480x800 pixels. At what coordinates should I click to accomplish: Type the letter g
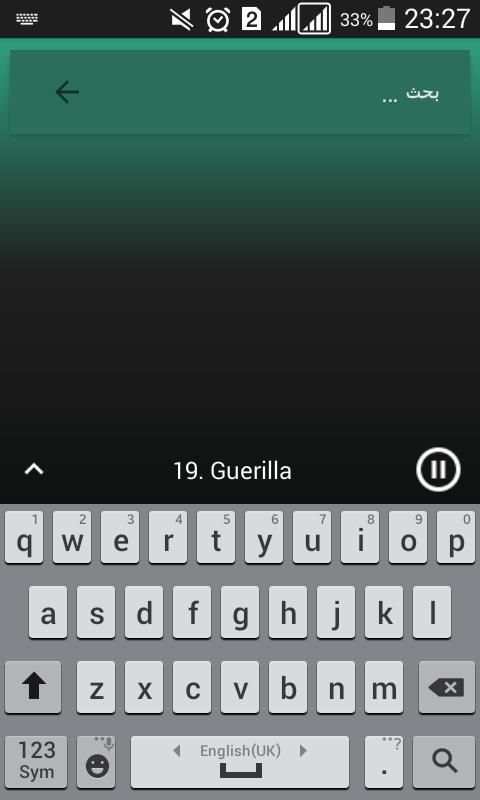tap(240, 612)
